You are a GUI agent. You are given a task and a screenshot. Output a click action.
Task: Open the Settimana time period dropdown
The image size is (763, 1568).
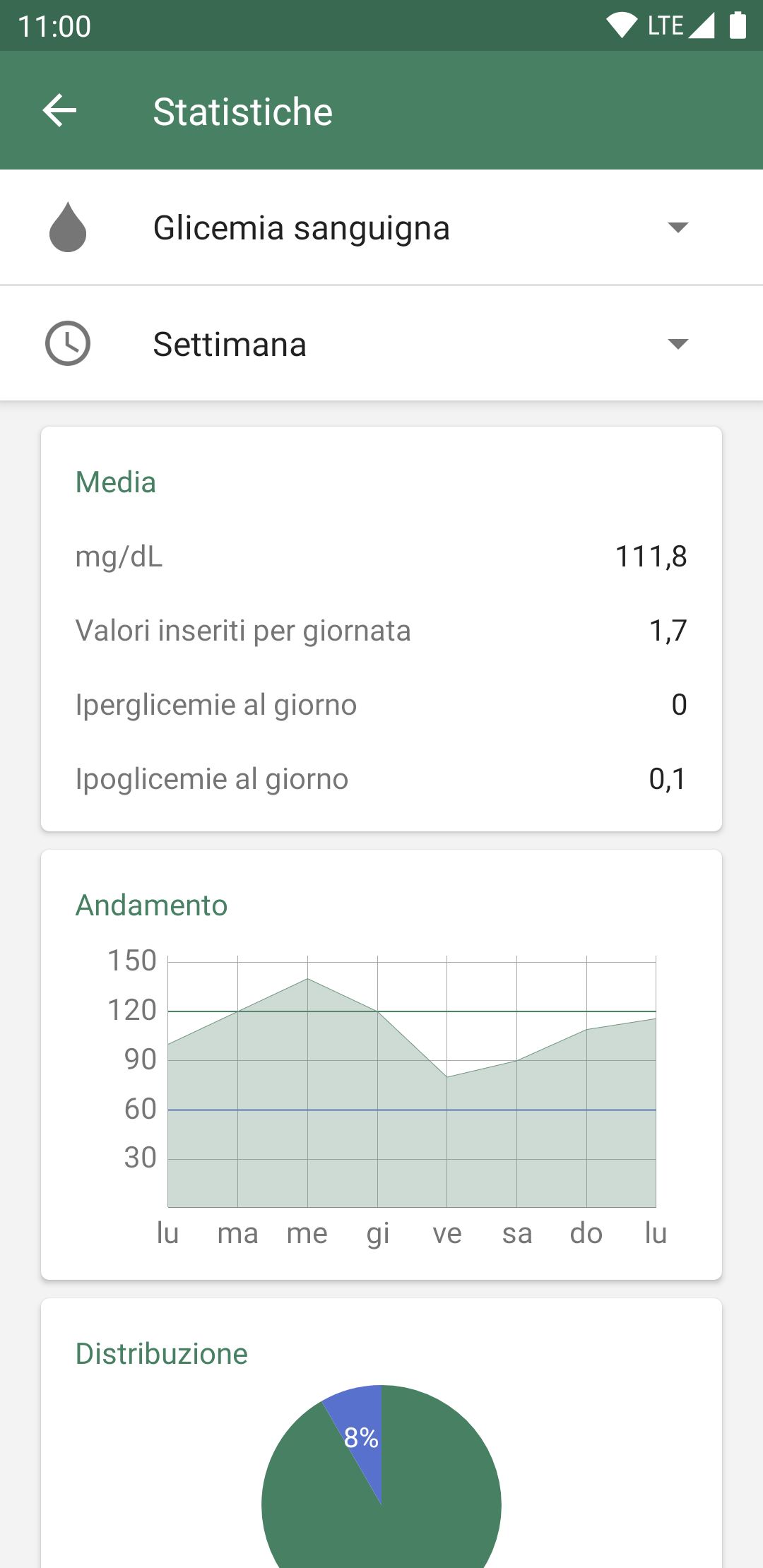pos(381,344)
